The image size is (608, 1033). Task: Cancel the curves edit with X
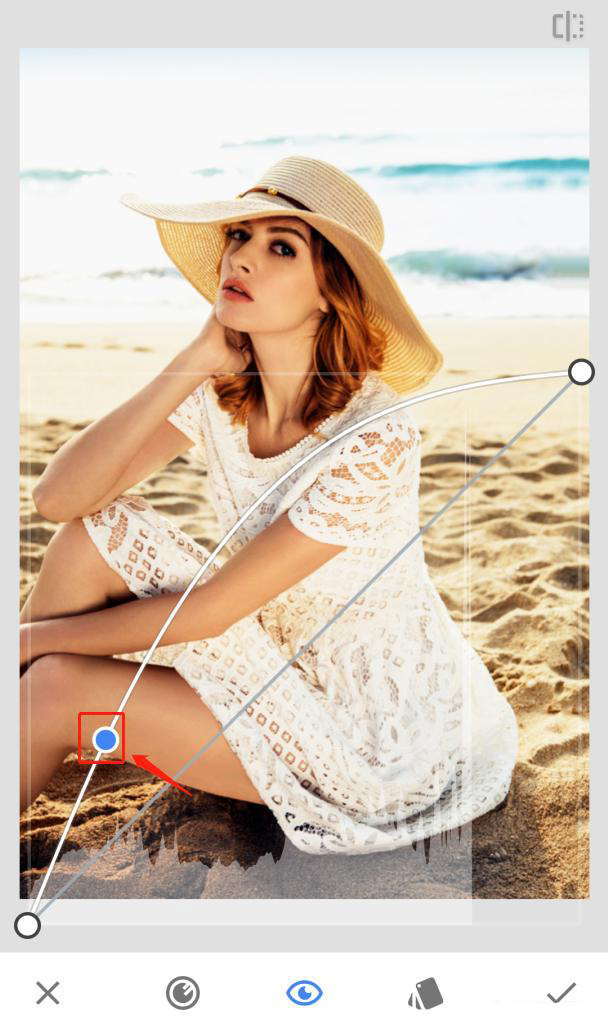[47, 993]
